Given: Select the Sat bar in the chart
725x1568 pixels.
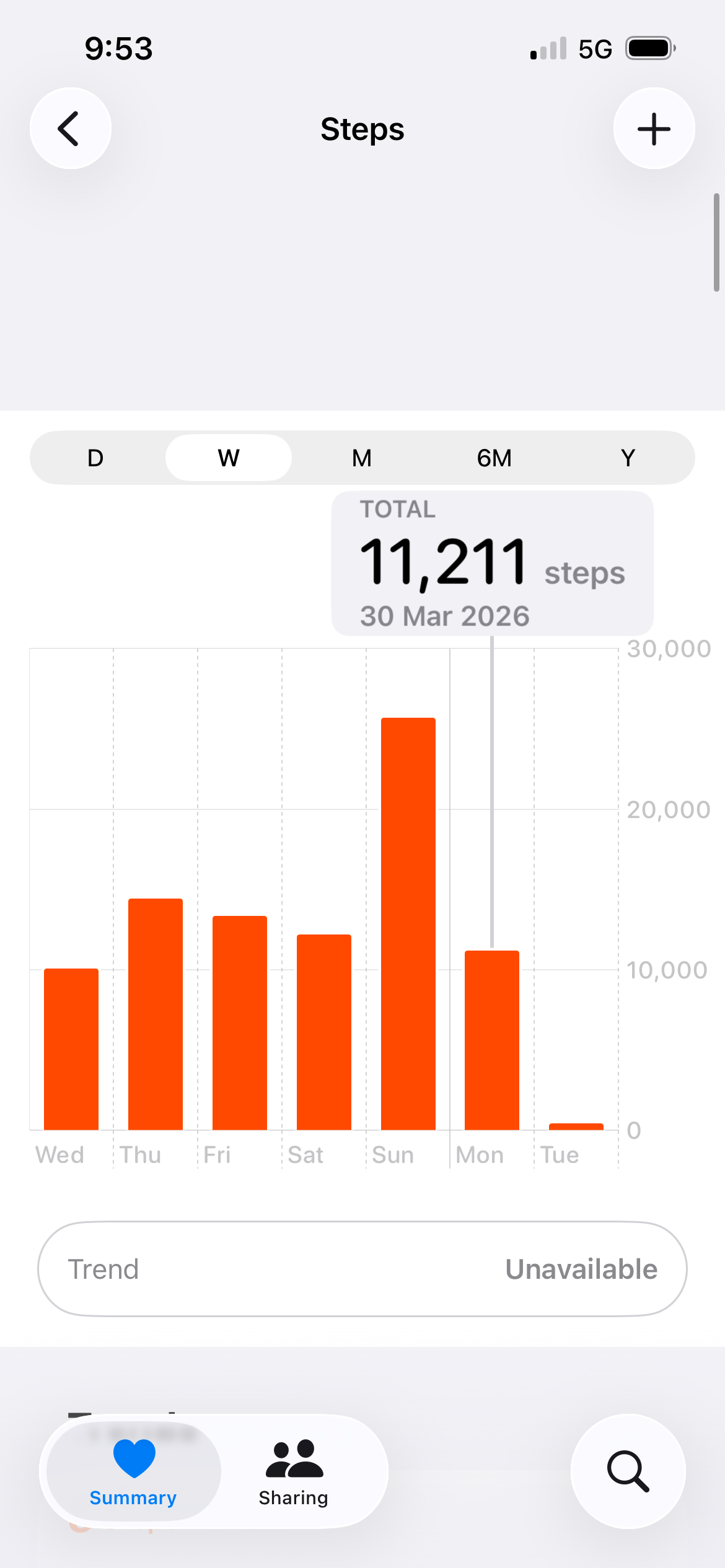Looking at the screenshot, I should coord(324,1032).
